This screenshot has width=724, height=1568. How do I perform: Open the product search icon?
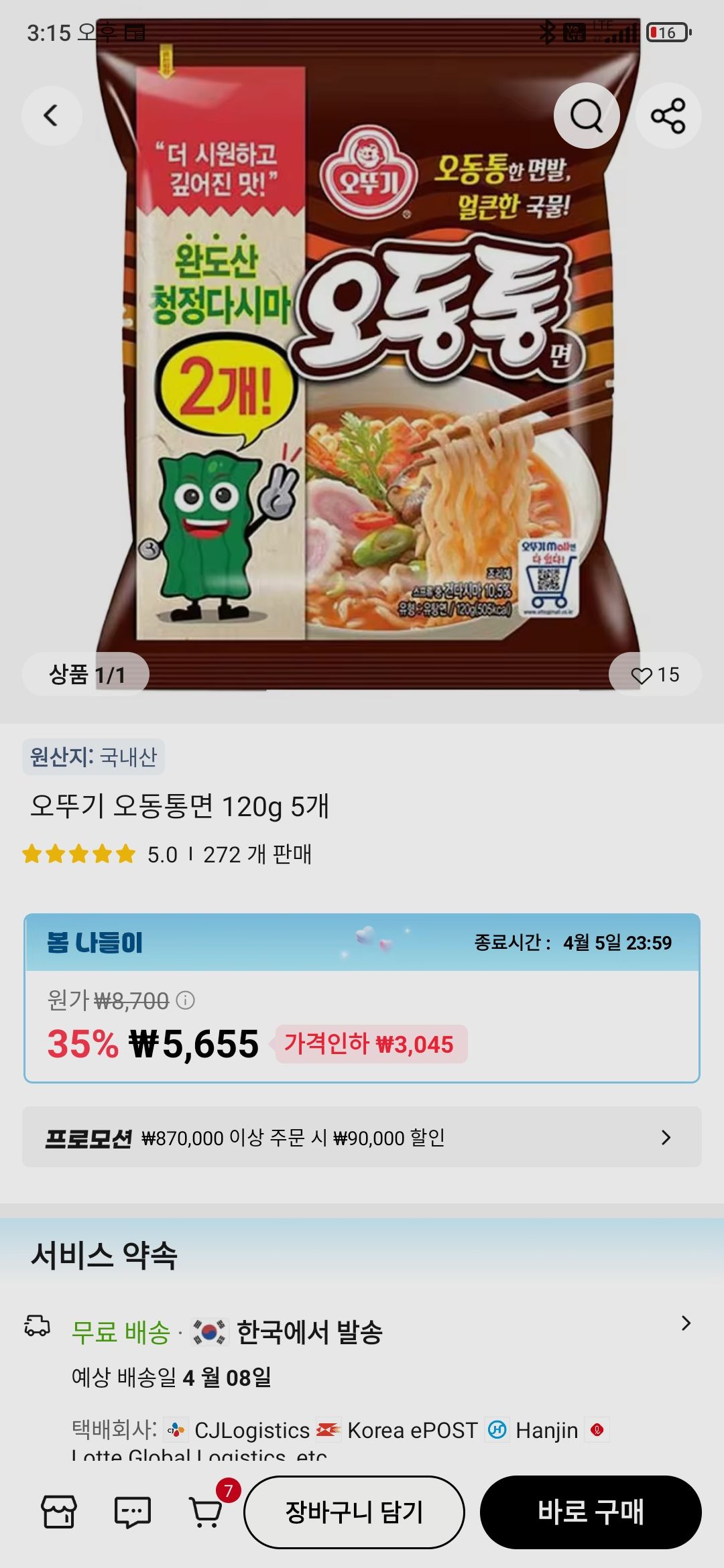pyautogui.click(x=587, y=115)
